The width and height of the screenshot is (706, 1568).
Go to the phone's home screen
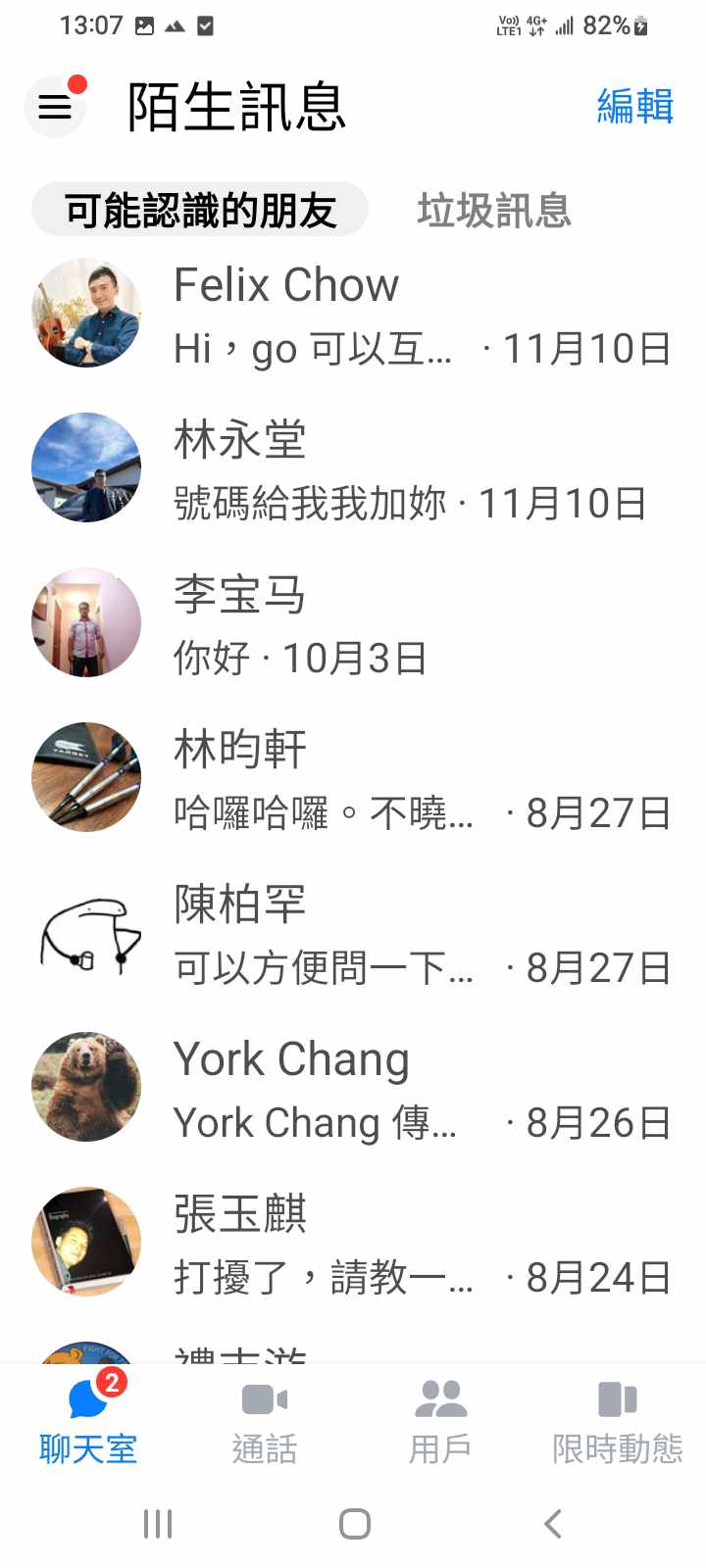pyautogui.click(x=354, y=1524)
